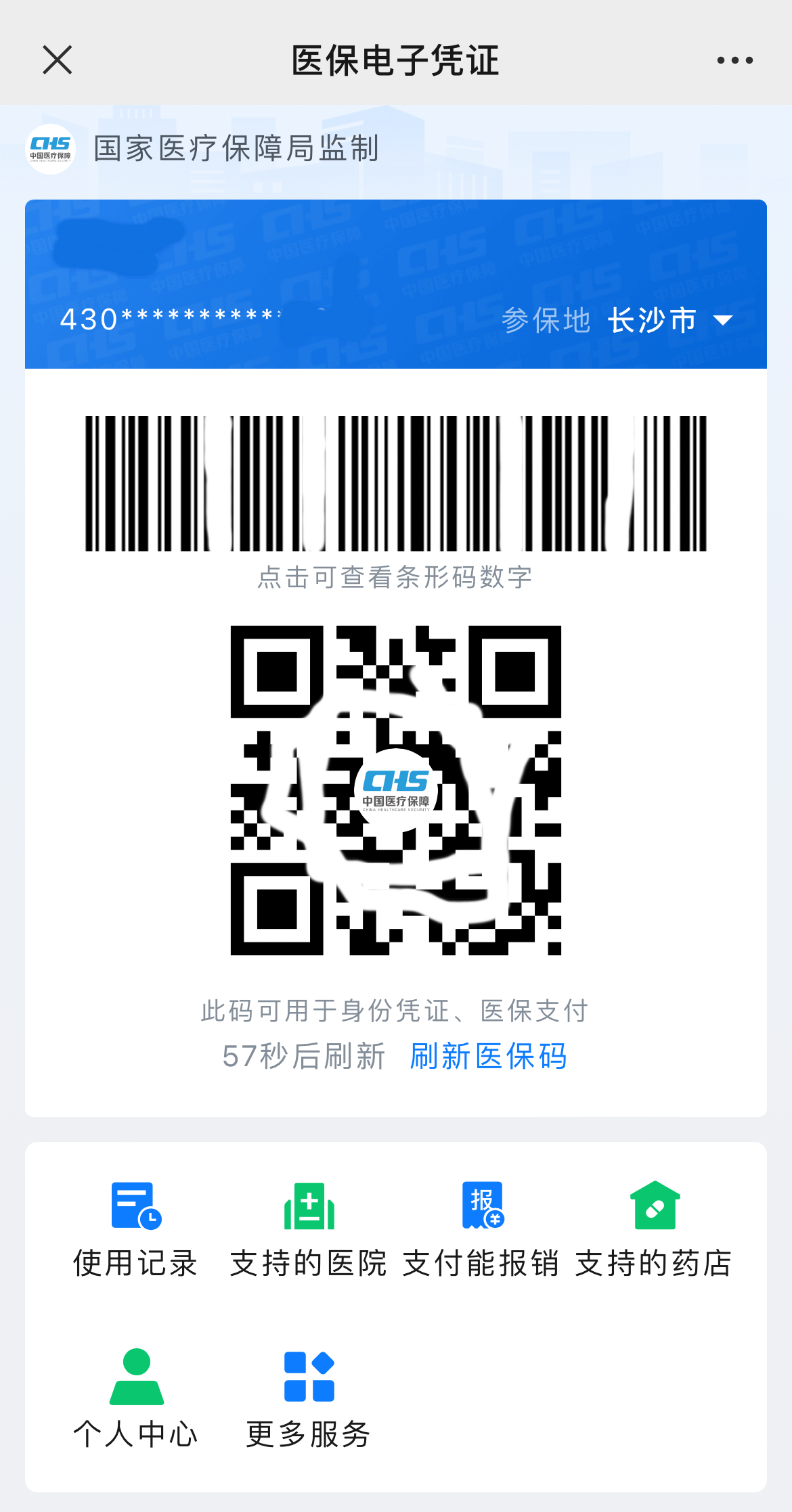Open the three-dot overflow menu

pos(735,60)
